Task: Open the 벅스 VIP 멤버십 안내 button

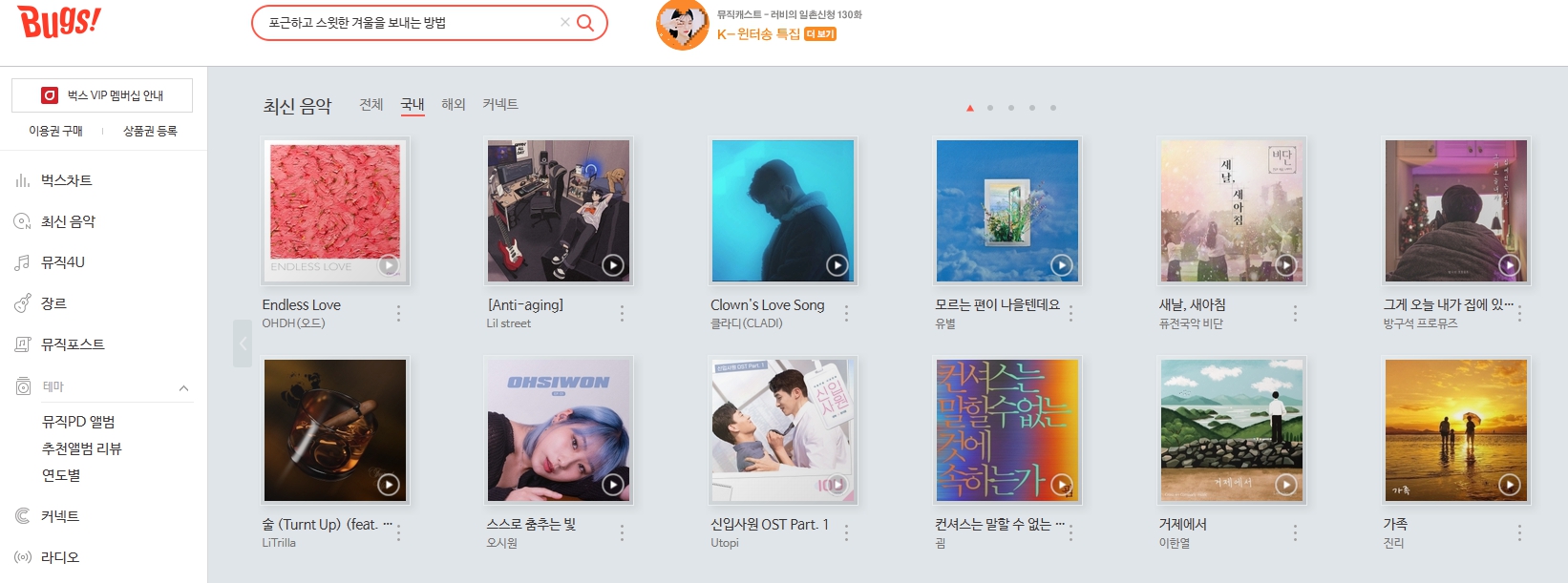Action: [102, 95]
